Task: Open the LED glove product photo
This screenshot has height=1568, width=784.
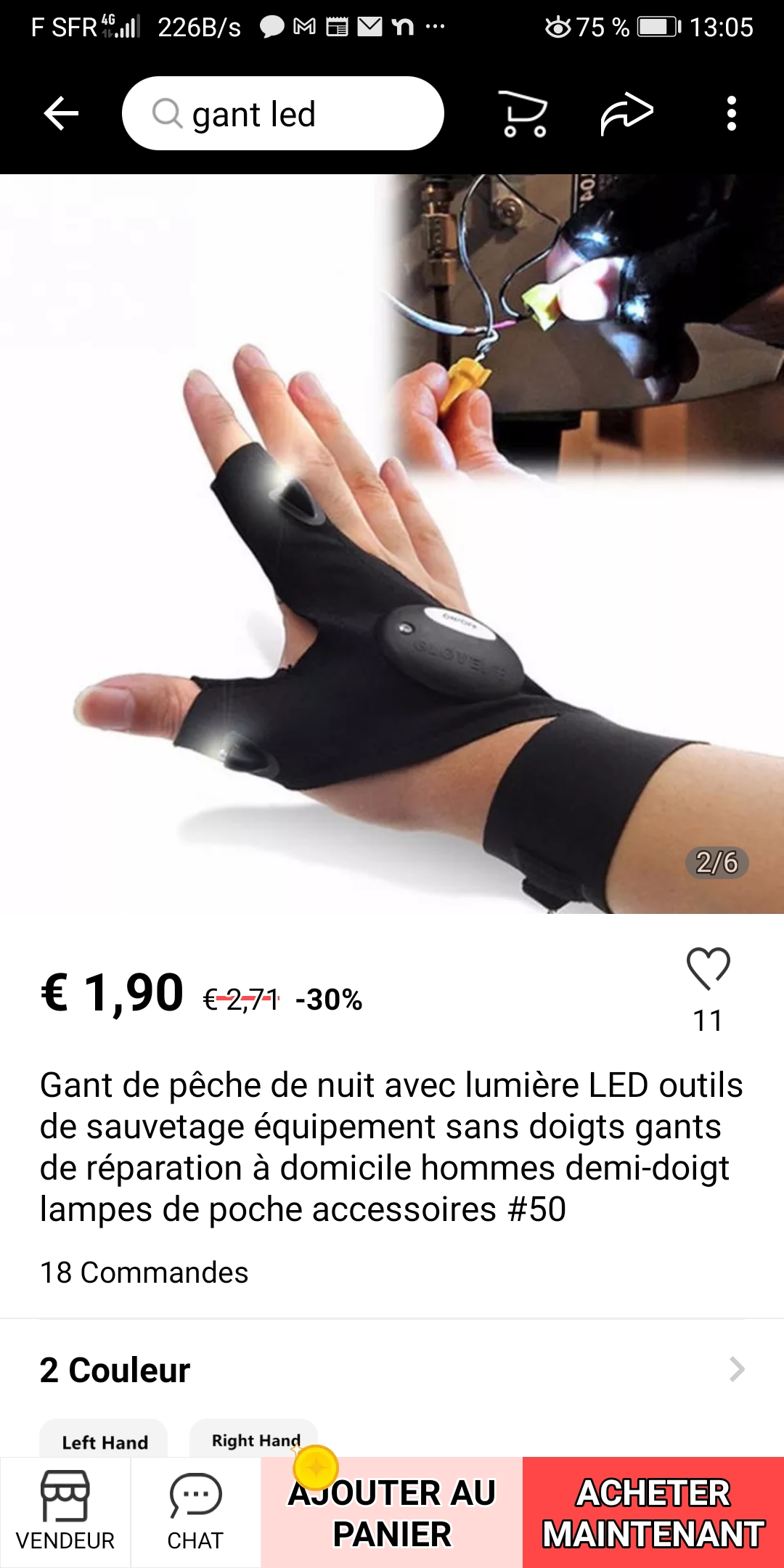Action: pyautogui.click(x=392, y=544)
